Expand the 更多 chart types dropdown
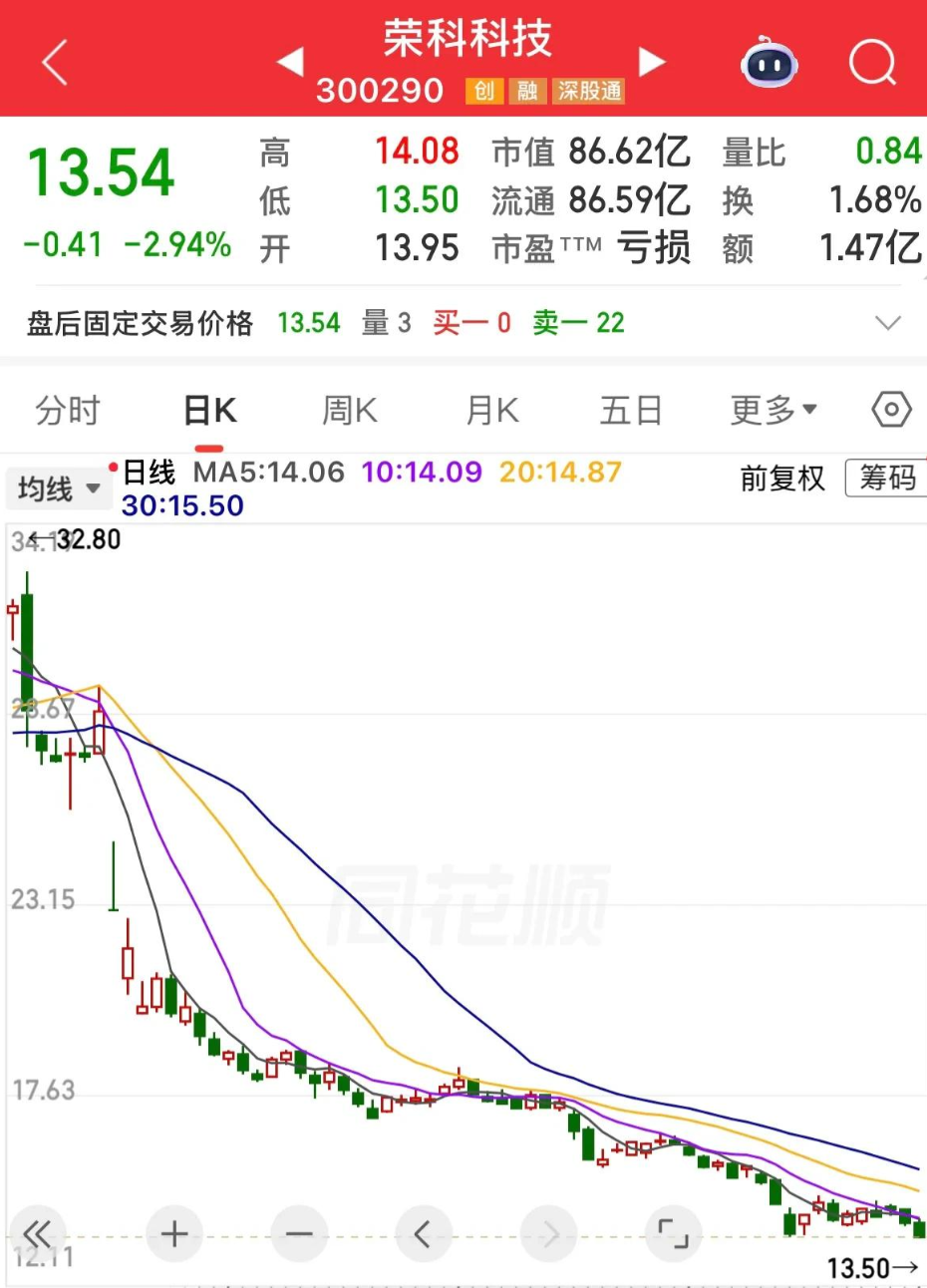The width and height of the screenshot is (927, 1288). pyautogui.click(x=773, y=410)
